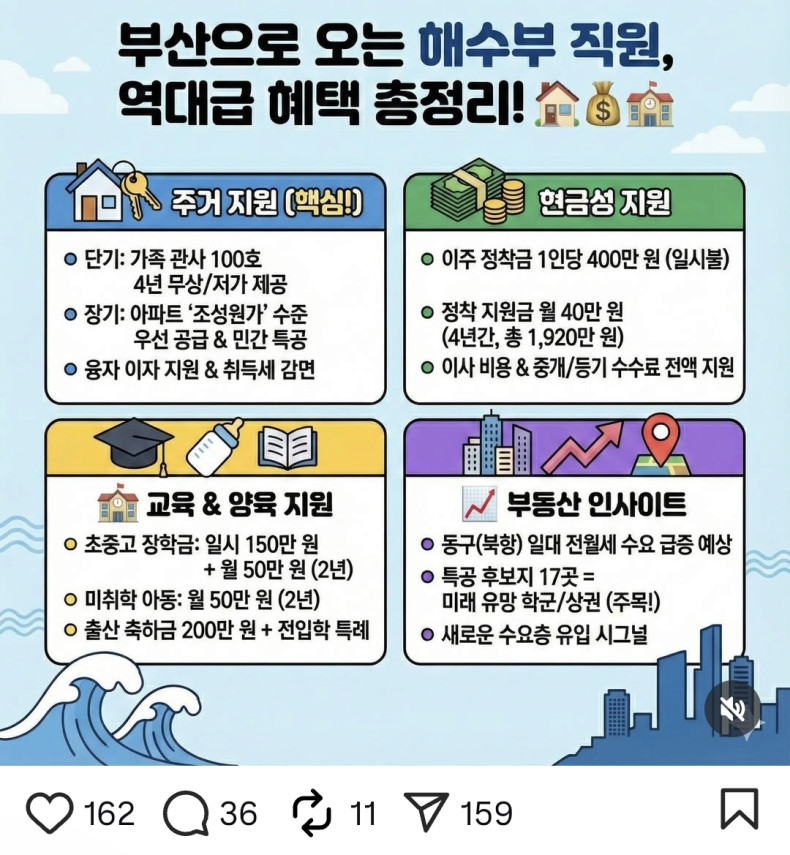Open the Busan benefits infographic post
Image resolution: width=790 pixels, height=855 pixels.
click(395, 380)
